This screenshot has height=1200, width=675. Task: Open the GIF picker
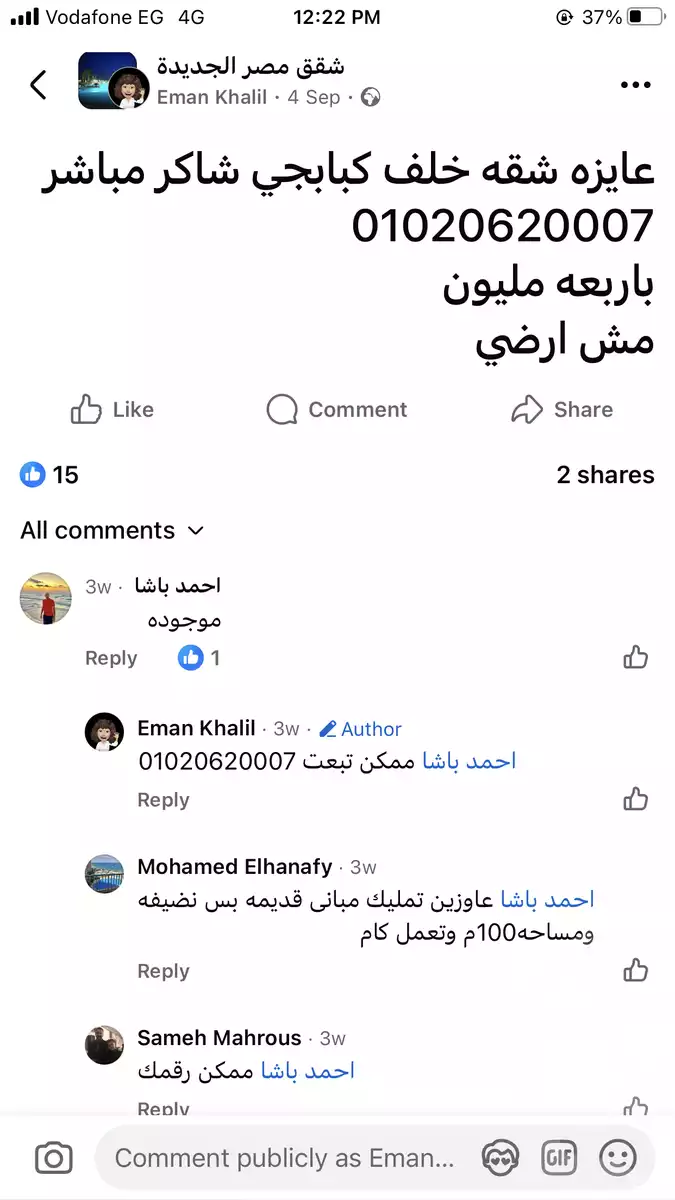pos(559,1158)
